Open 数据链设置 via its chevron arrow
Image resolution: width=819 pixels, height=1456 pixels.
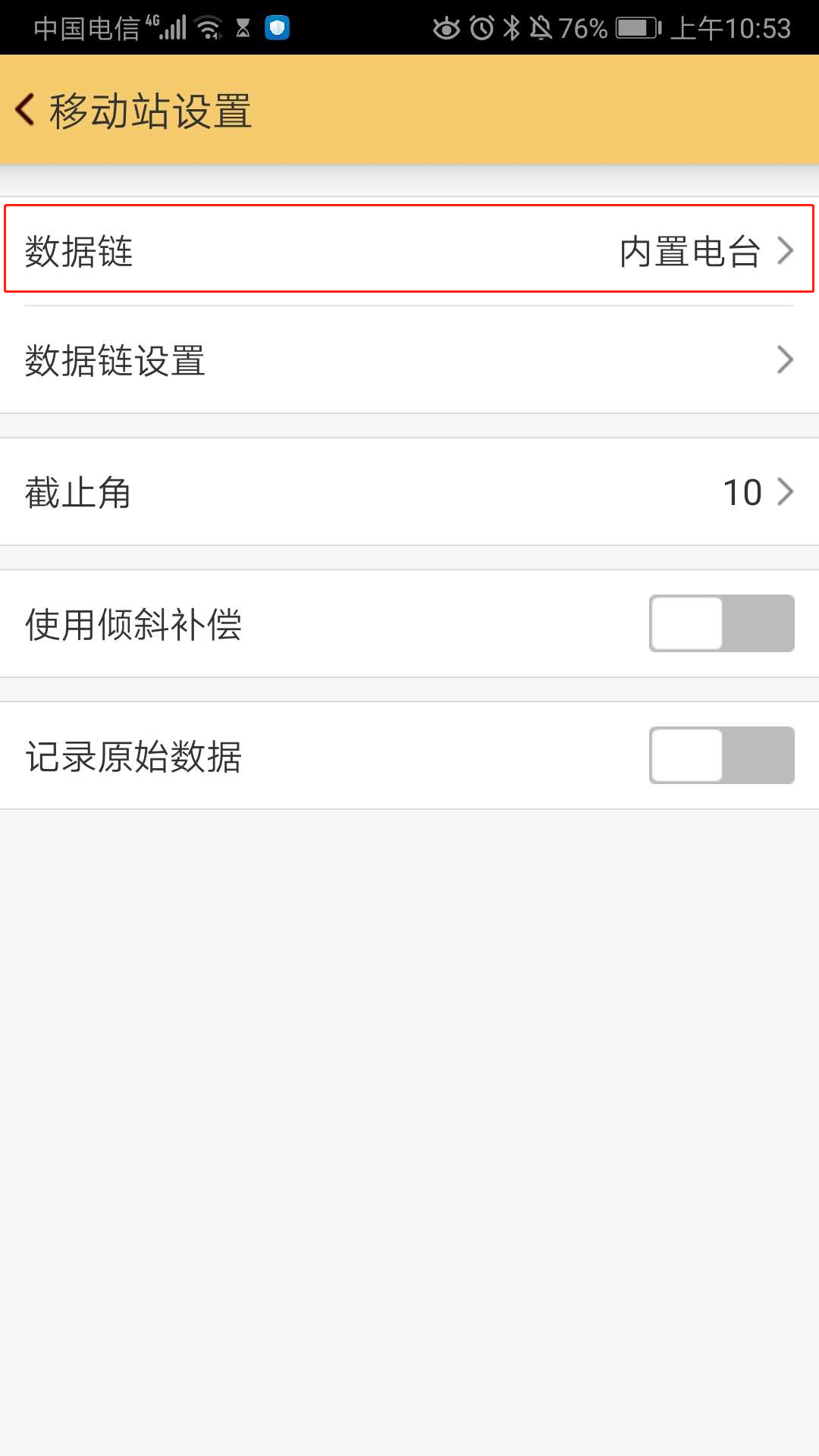pyautogui.click(x=786, y=362)
